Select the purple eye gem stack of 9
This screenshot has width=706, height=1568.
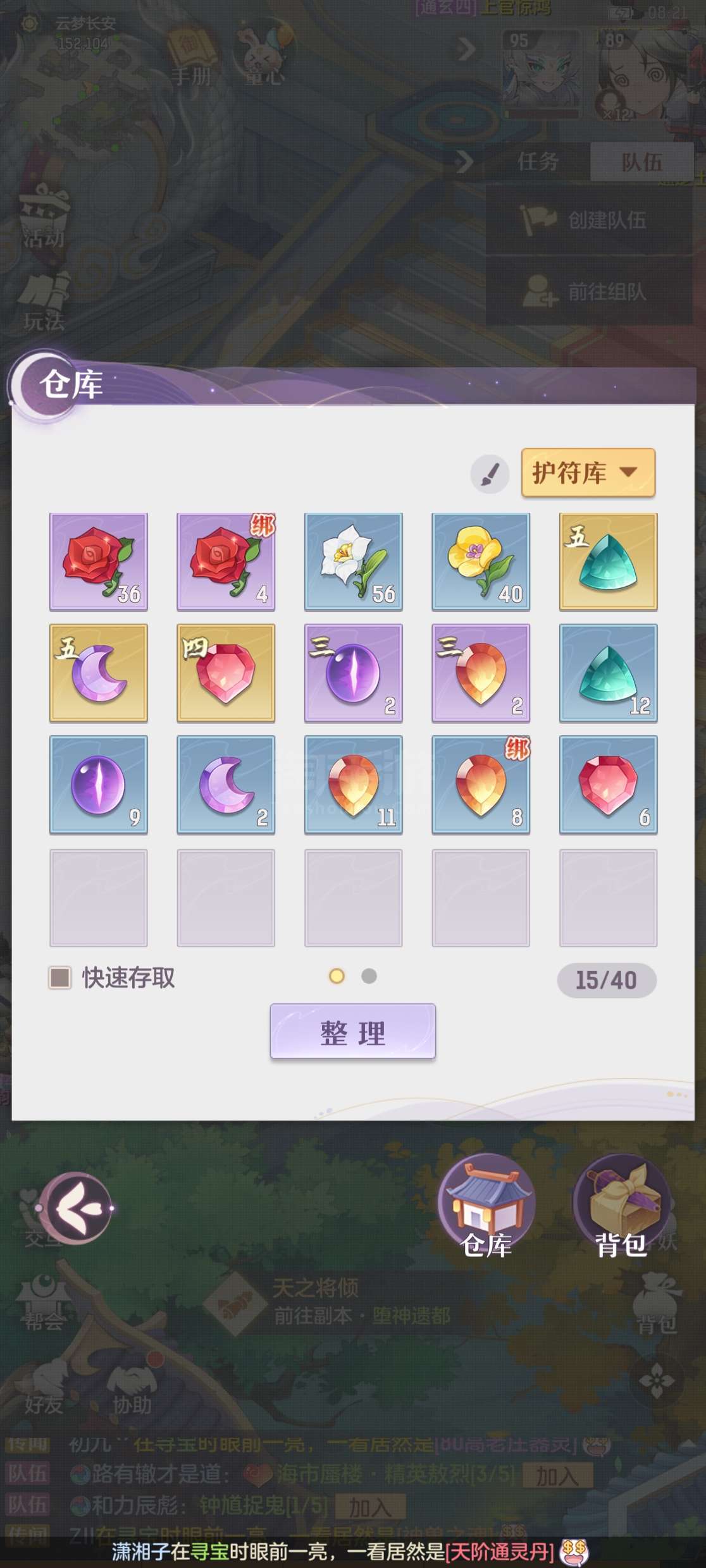[x=99, y=785]
